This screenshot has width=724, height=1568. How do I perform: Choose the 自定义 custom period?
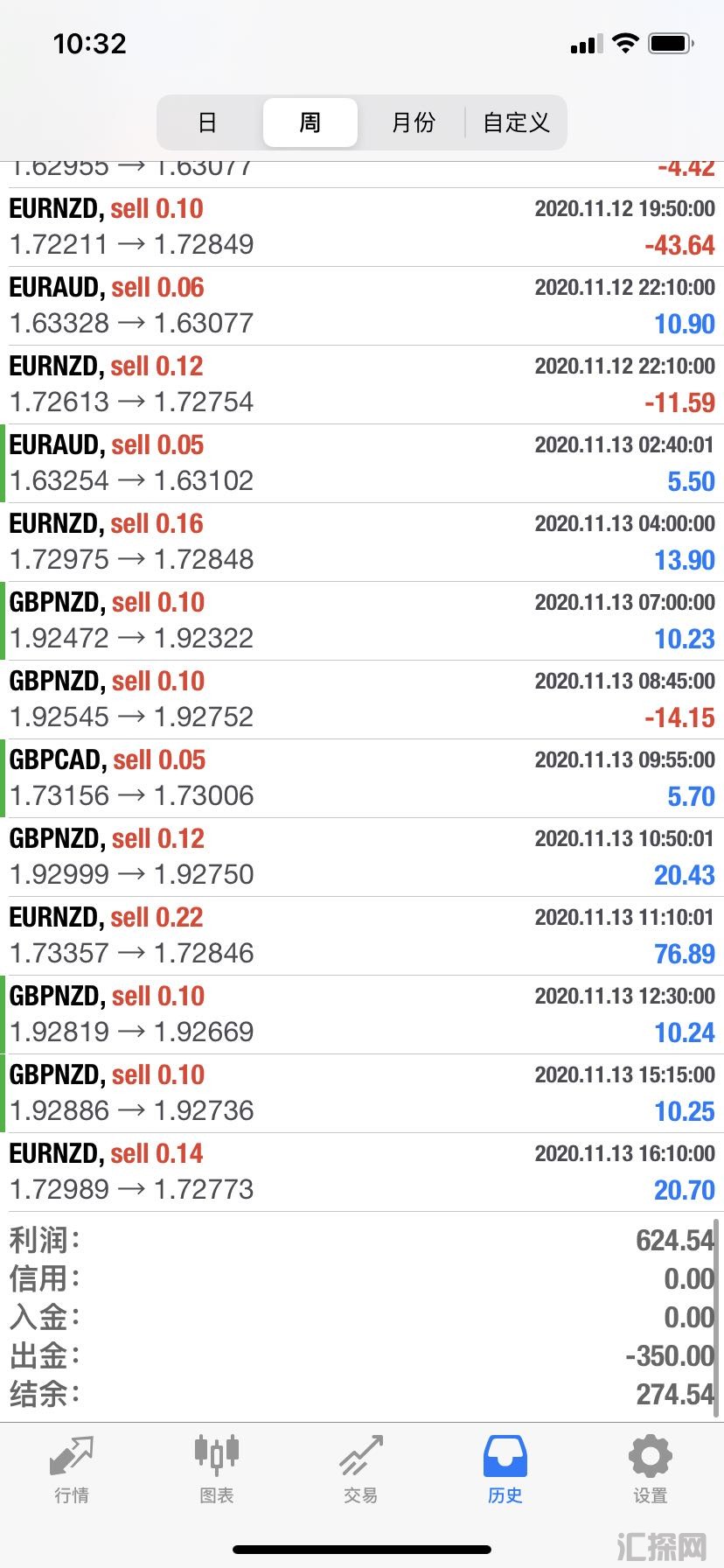pyautogui.click(x=516, y=122)
